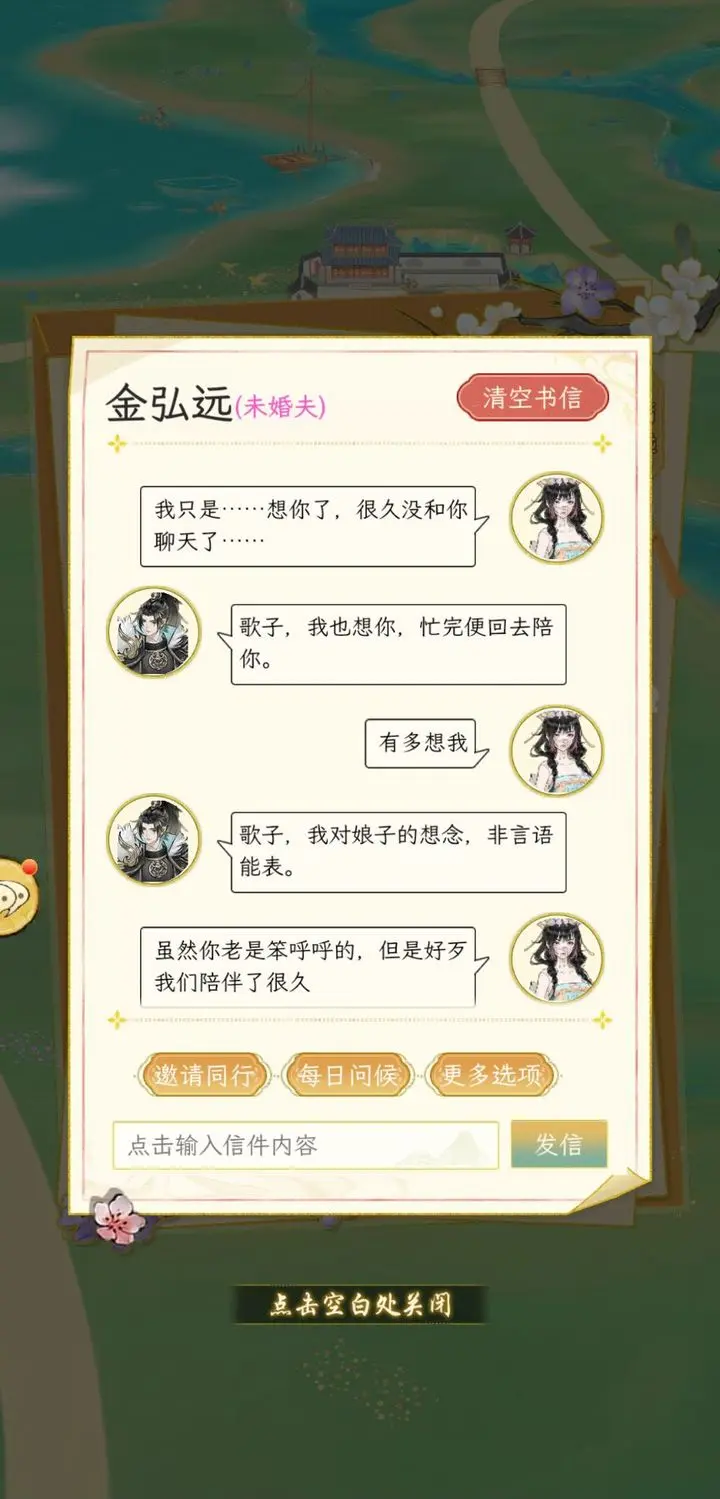Send a daily greeting with 每日问候
This screenshot has width=720, height=1499.
click(347, 1076)
